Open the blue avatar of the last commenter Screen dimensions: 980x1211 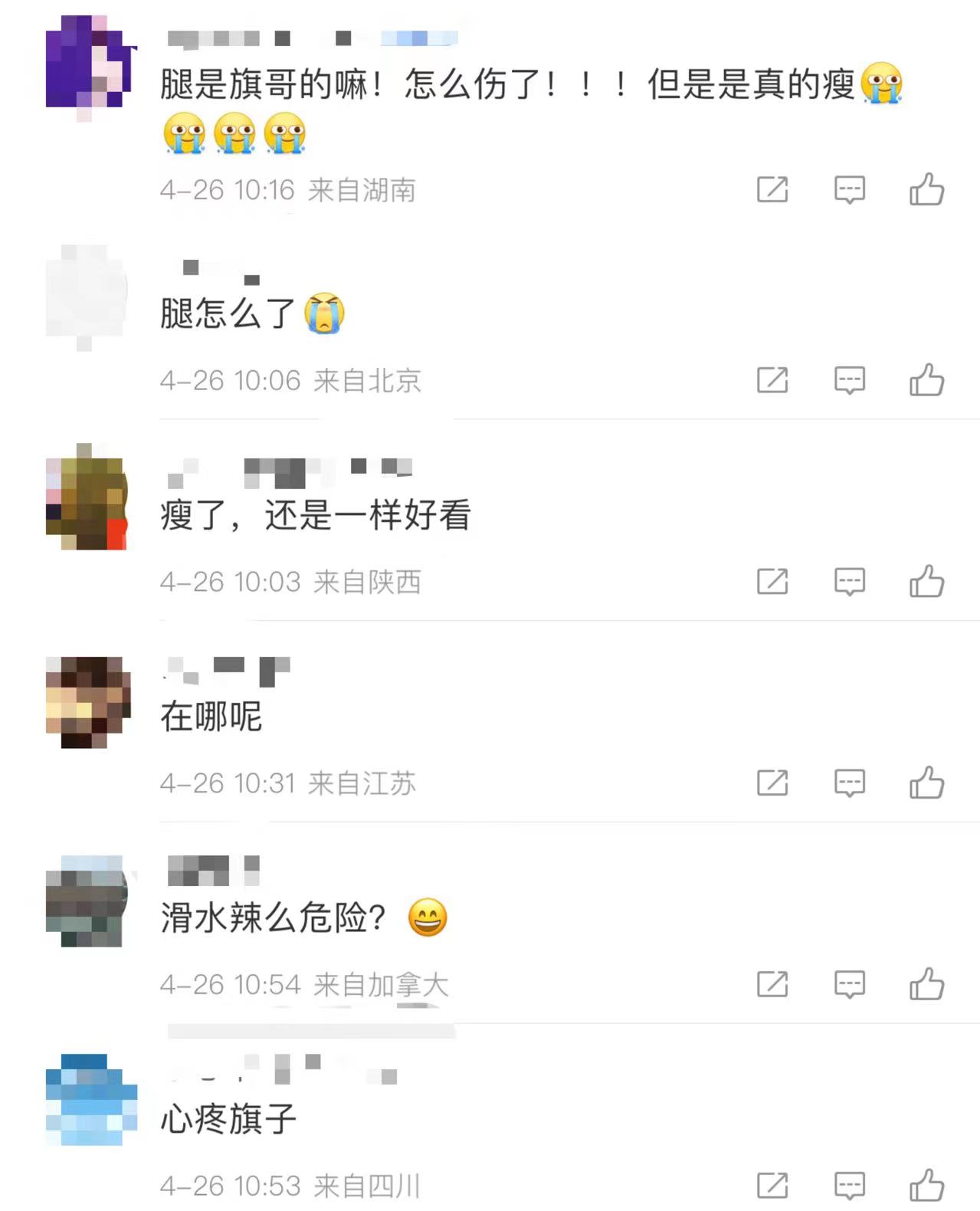[x=87, y=1108]
